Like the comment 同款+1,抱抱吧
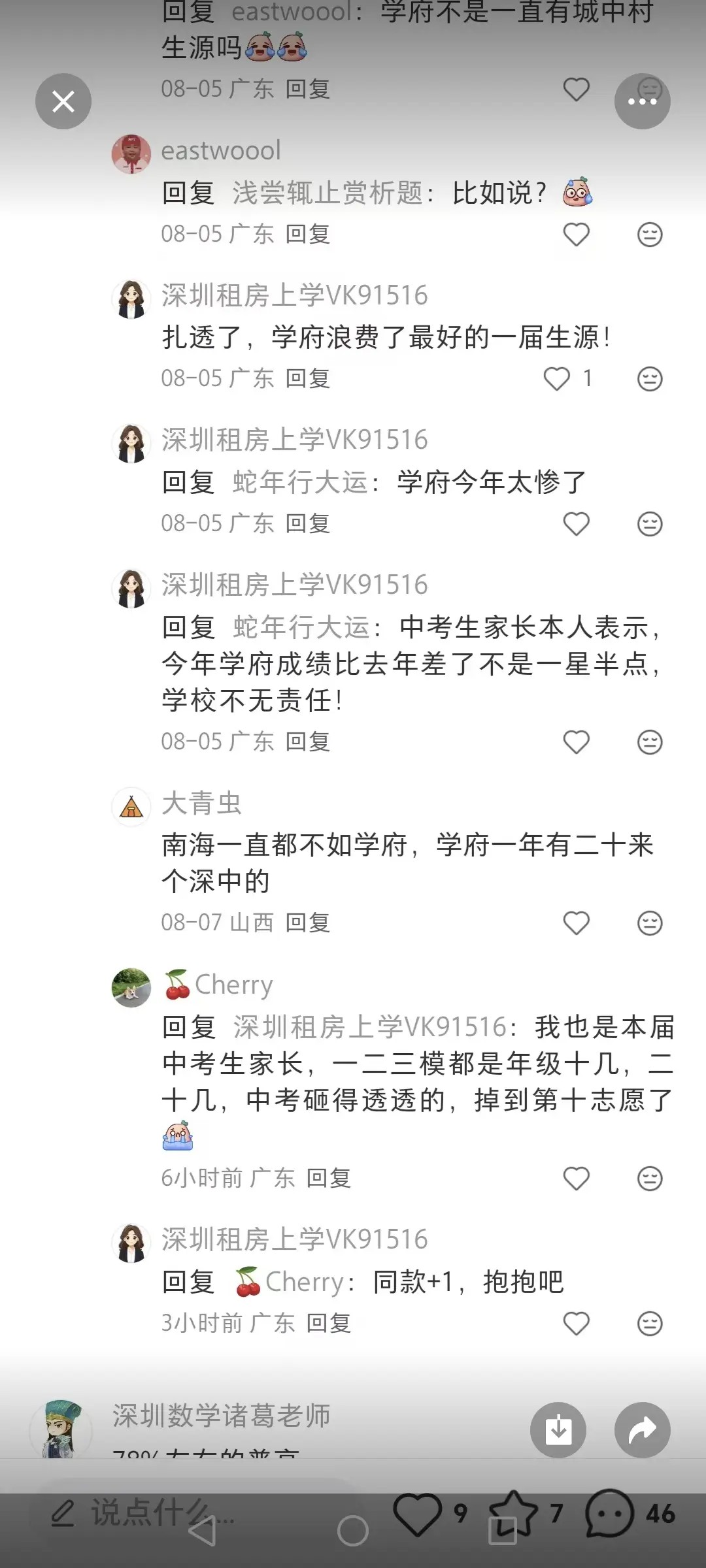The width and height of the screenshot is (706, 1568). point(576,1324)
